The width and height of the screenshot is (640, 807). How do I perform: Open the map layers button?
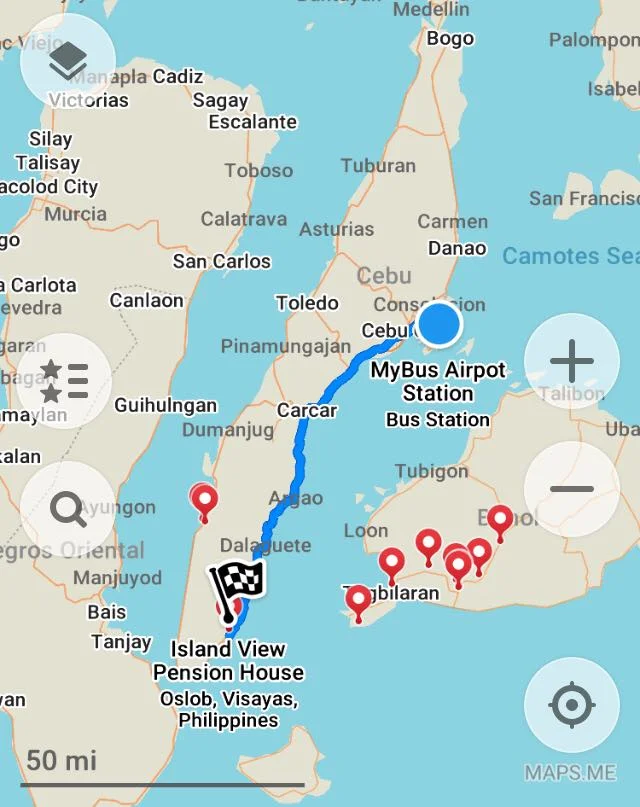tap(67, 60)
